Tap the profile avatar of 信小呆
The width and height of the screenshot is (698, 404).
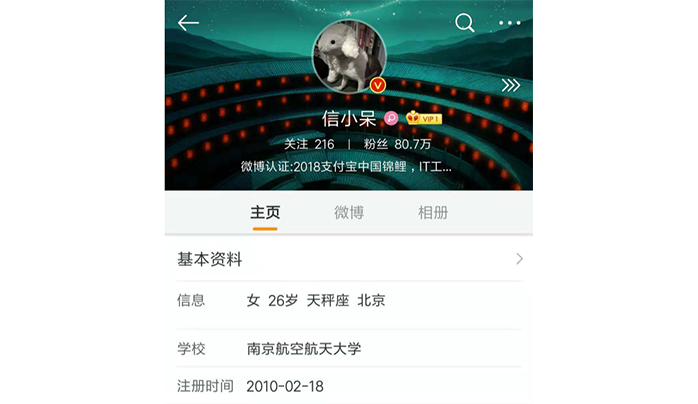(x=348, y=56)
